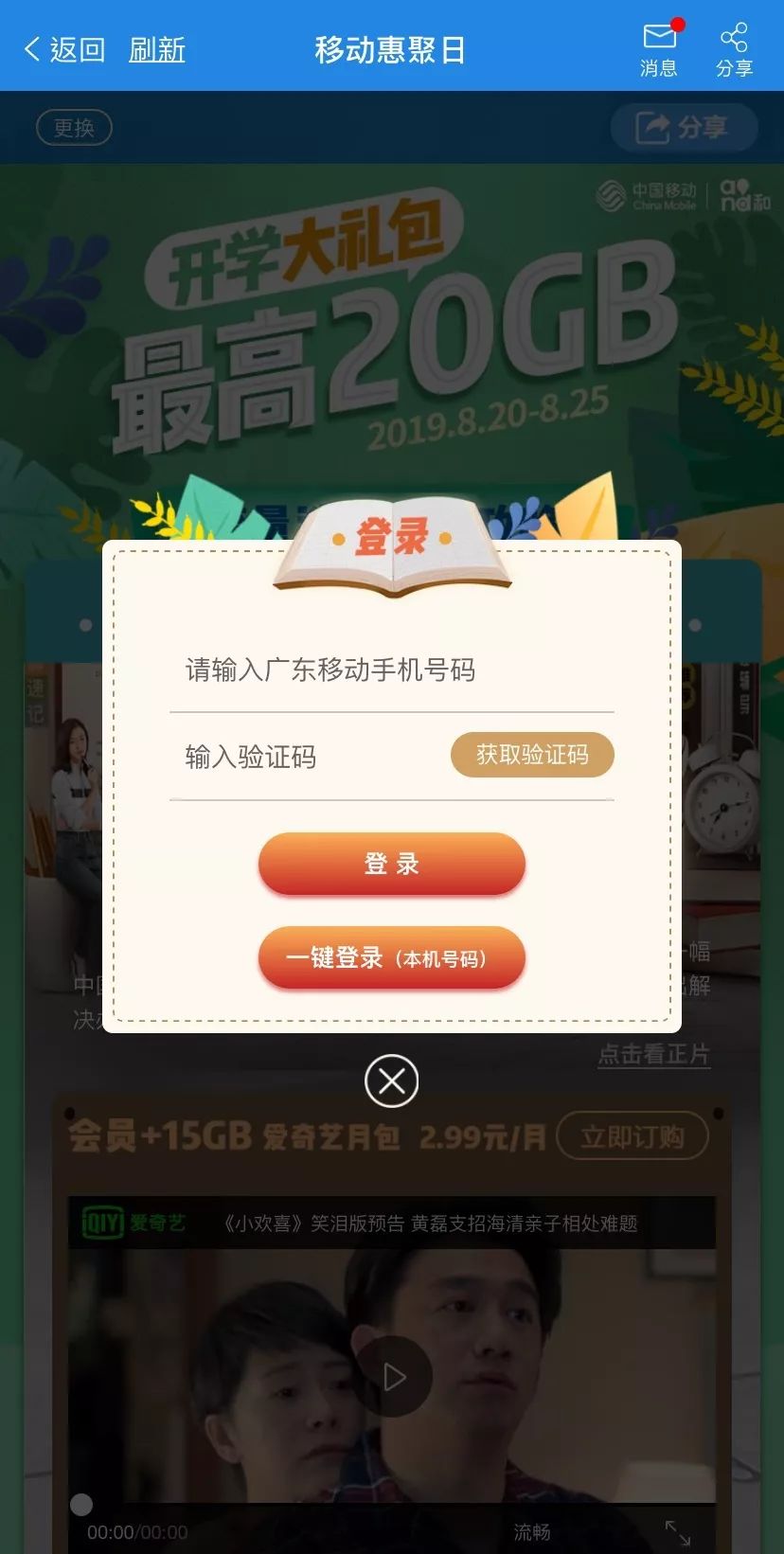Screen dimensions: 784x1554
Task: Tap 获取验证码 to request verification code
Action: [531, 755]
